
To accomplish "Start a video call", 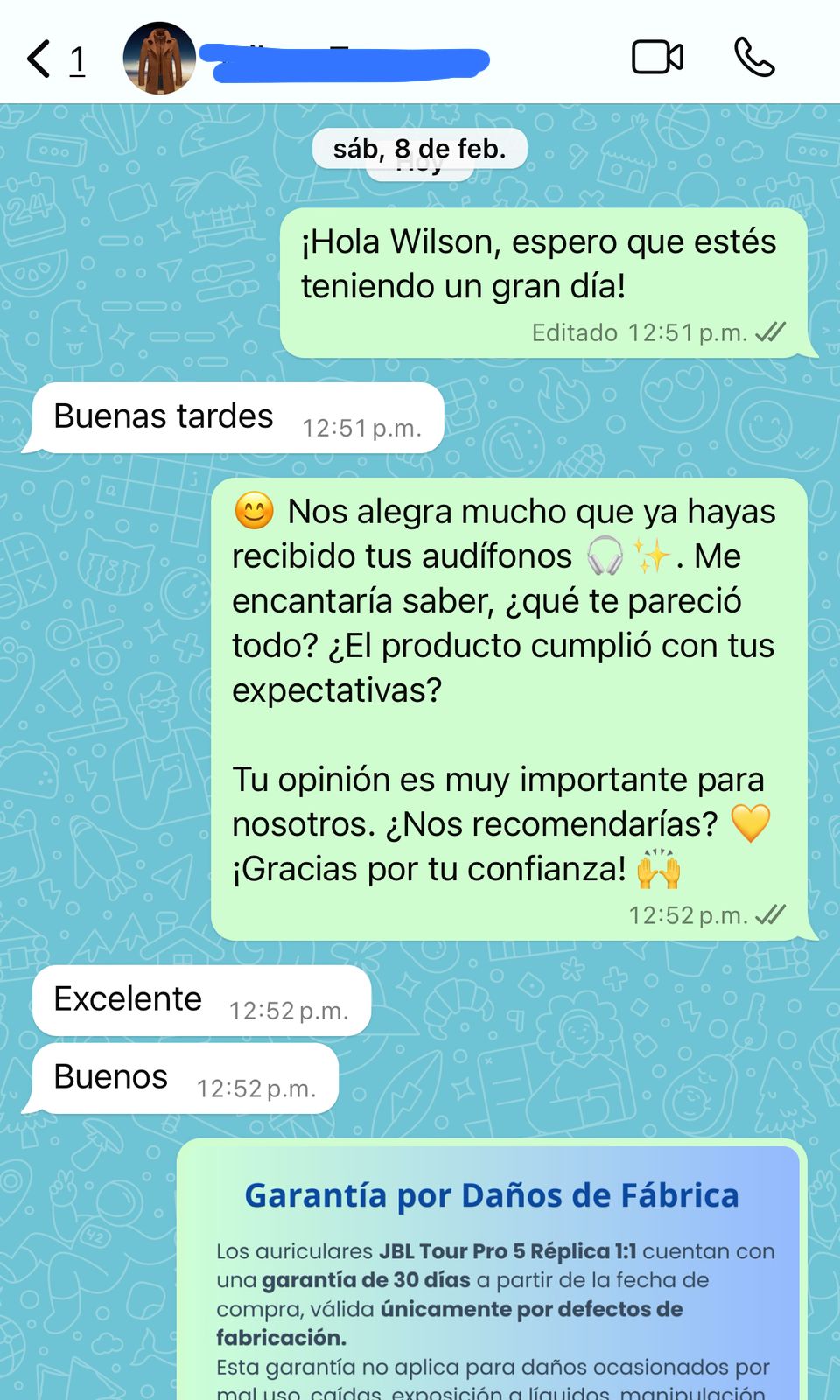I will click(x=657, y=58).
